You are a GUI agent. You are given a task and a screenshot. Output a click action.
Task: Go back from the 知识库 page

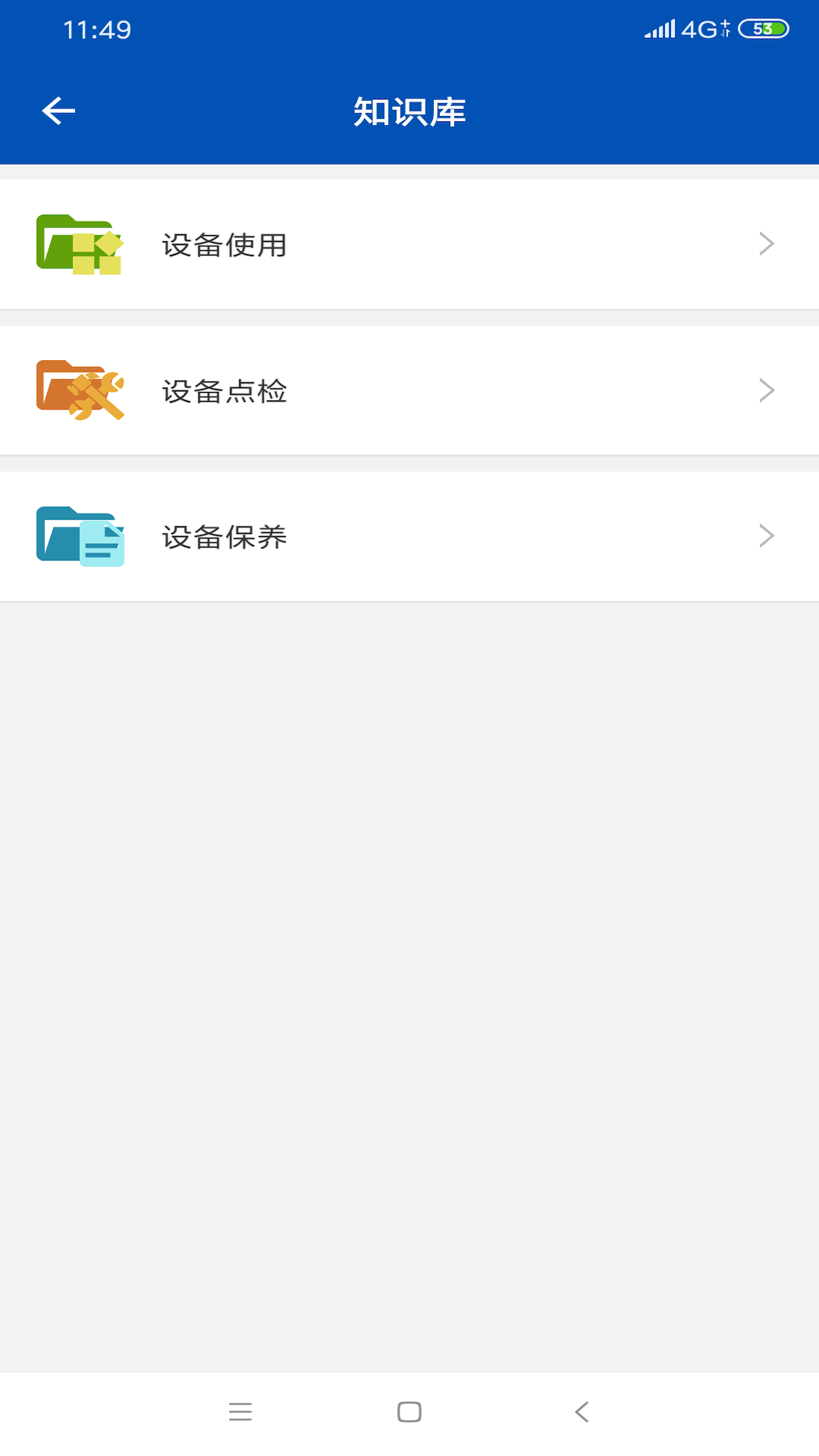pyautogui.click(x=58, y=111)
